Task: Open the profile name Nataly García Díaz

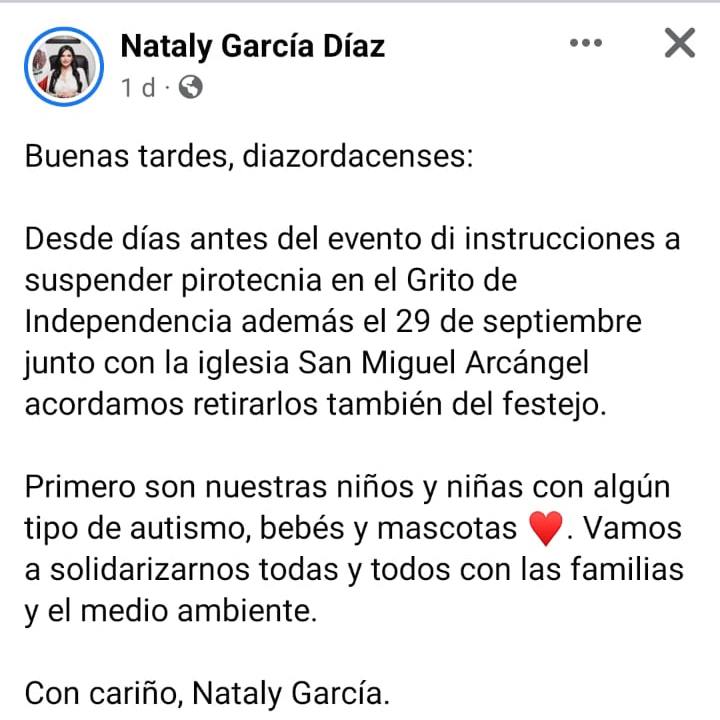Action: [252, 45]
